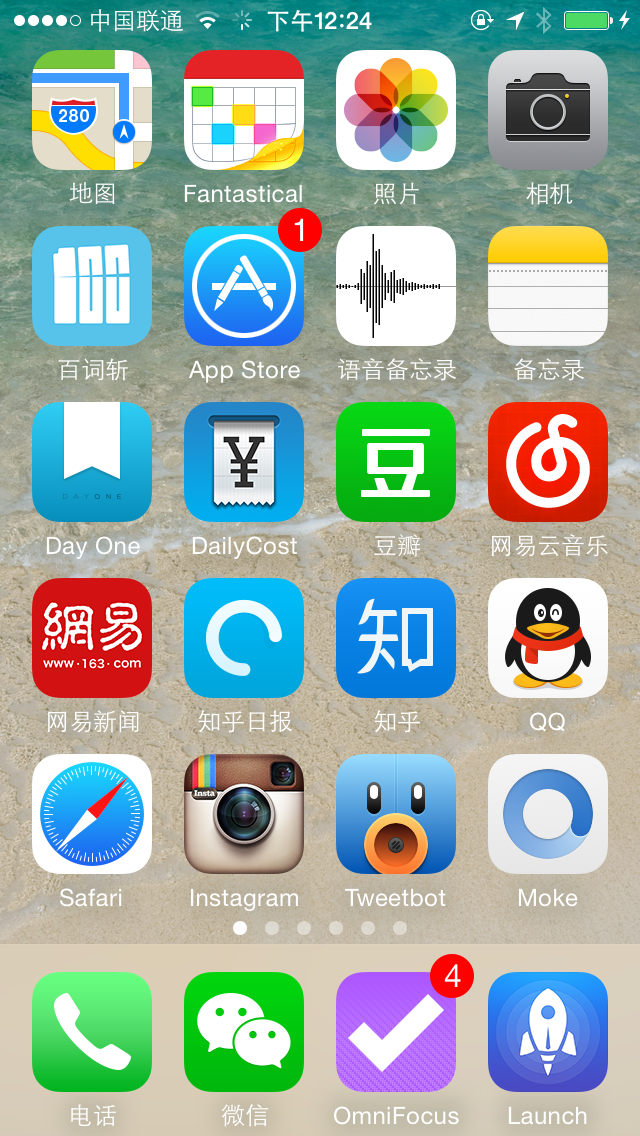Open the Photos app (照片)
640x1136 pixels.
click(x=396, y=110)
